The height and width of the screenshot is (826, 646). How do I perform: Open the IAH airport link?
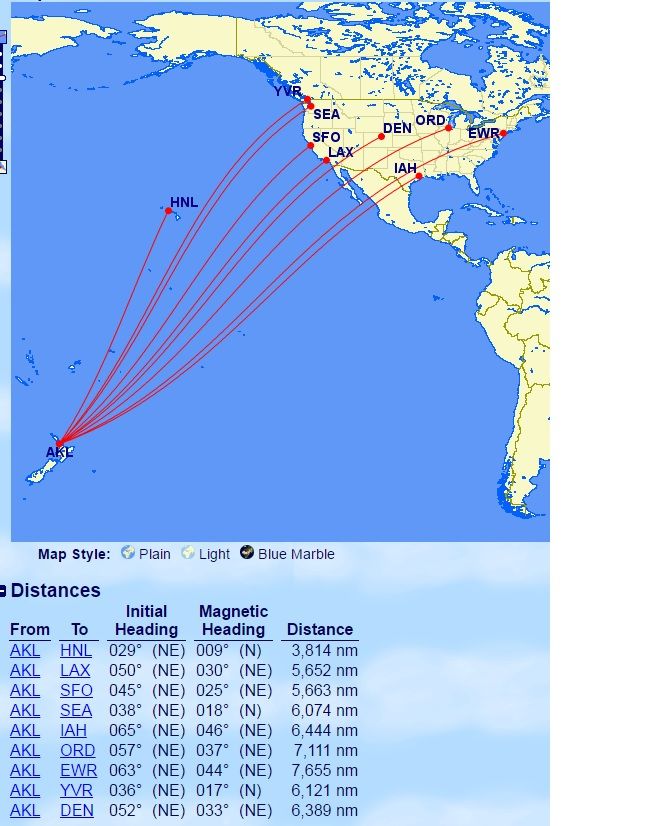pos(73,731)
